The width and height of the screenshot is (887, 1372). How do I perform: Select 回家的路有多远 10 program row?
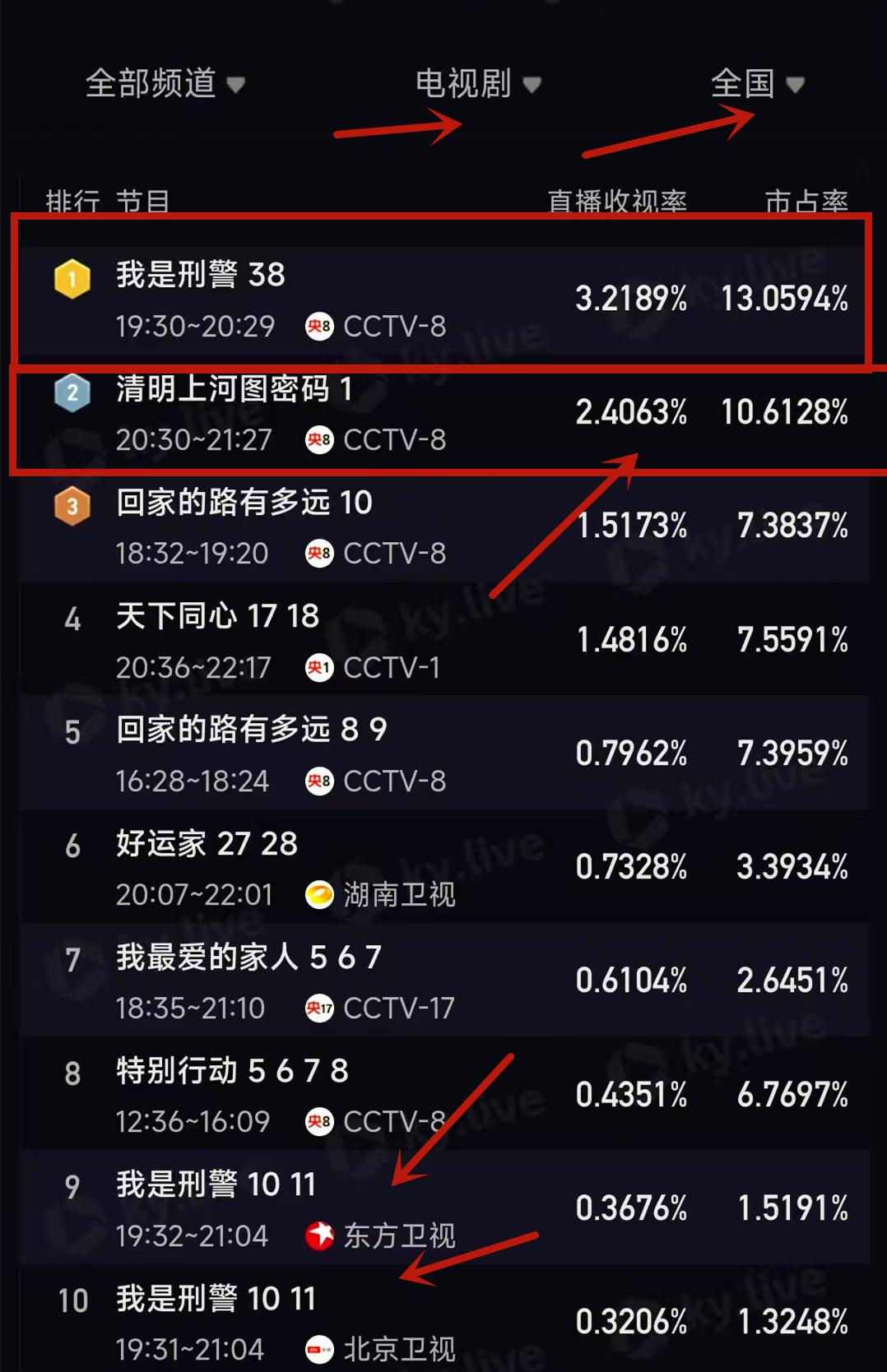444,526
